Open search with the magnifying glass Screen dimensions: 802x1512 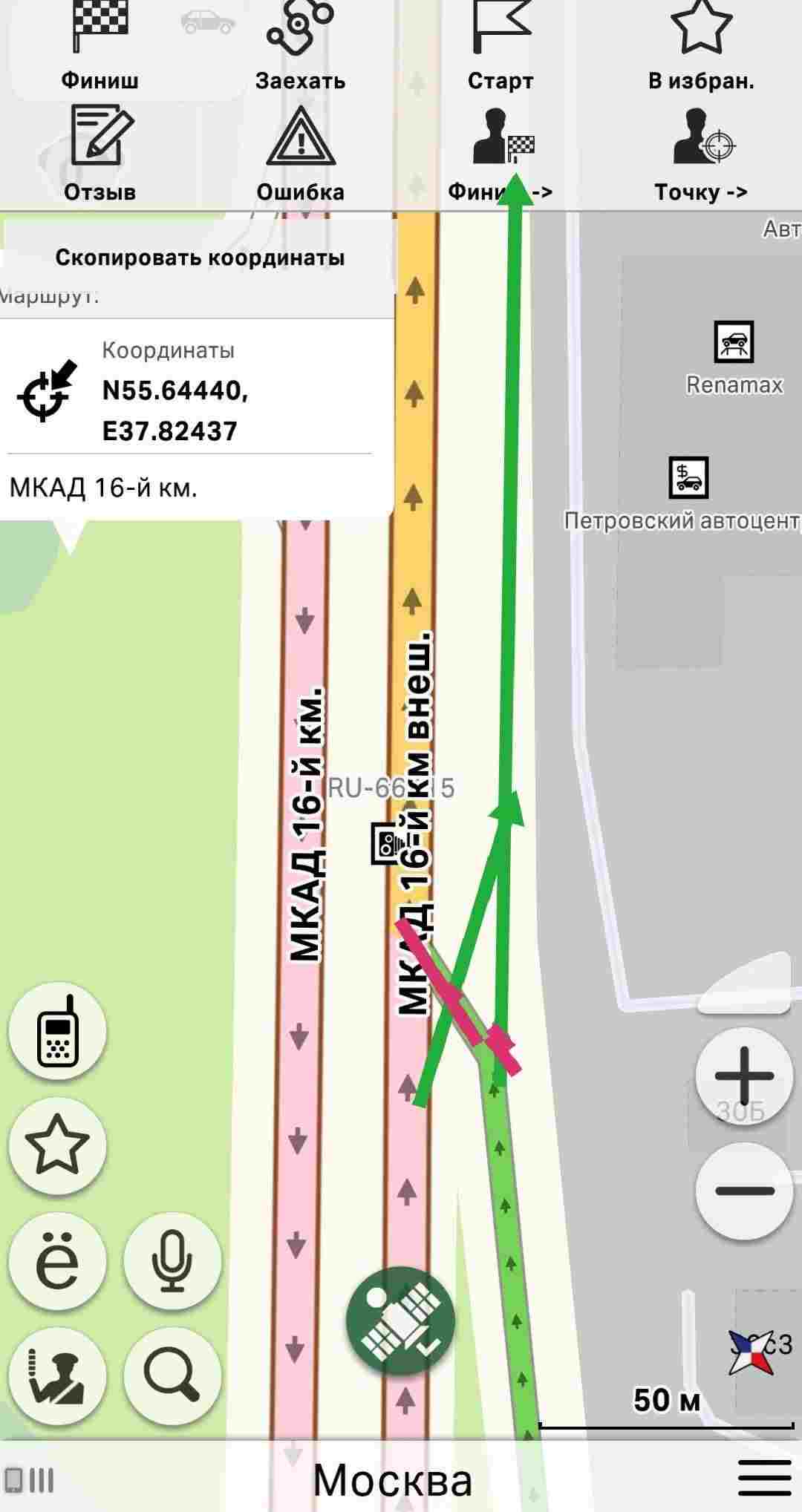172,1375
